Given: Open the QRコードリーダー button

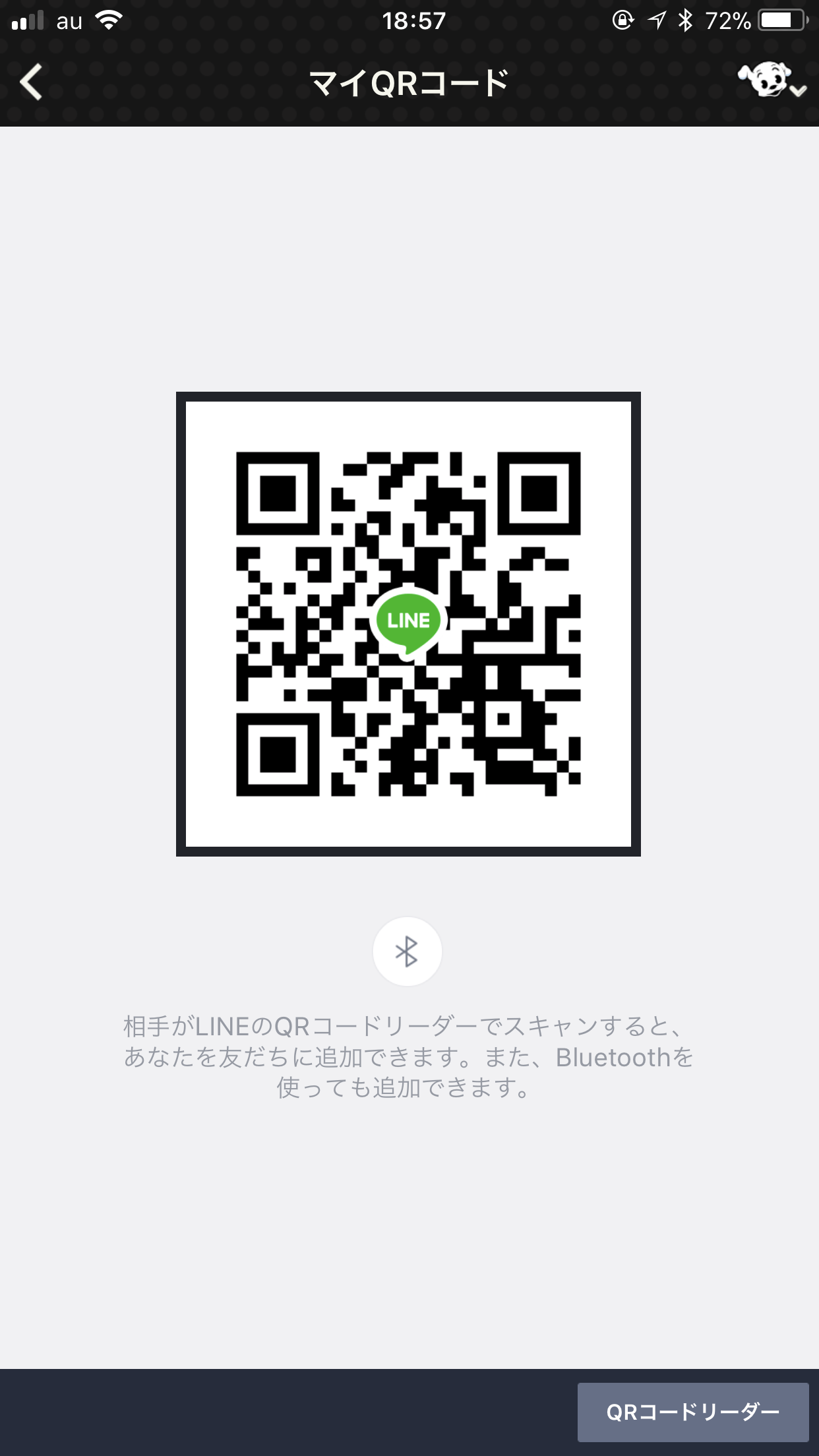Looking at the screenshot, I should coord(693,1412).
